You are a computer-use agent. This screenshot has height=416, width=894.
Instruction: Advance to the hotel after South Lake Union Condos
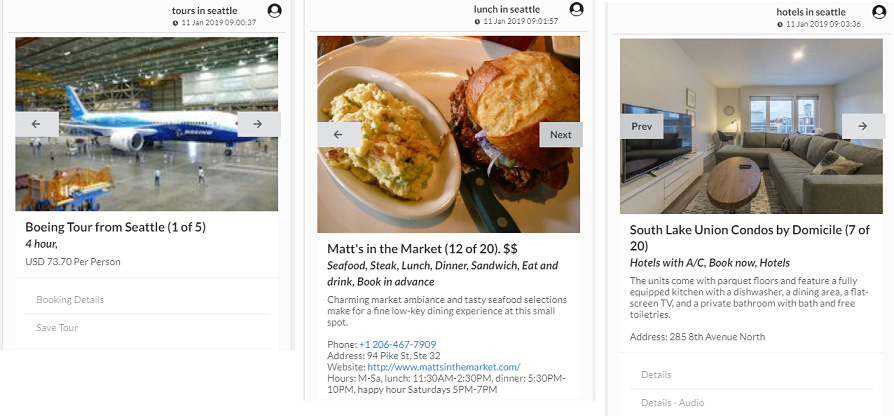[863, 127]
